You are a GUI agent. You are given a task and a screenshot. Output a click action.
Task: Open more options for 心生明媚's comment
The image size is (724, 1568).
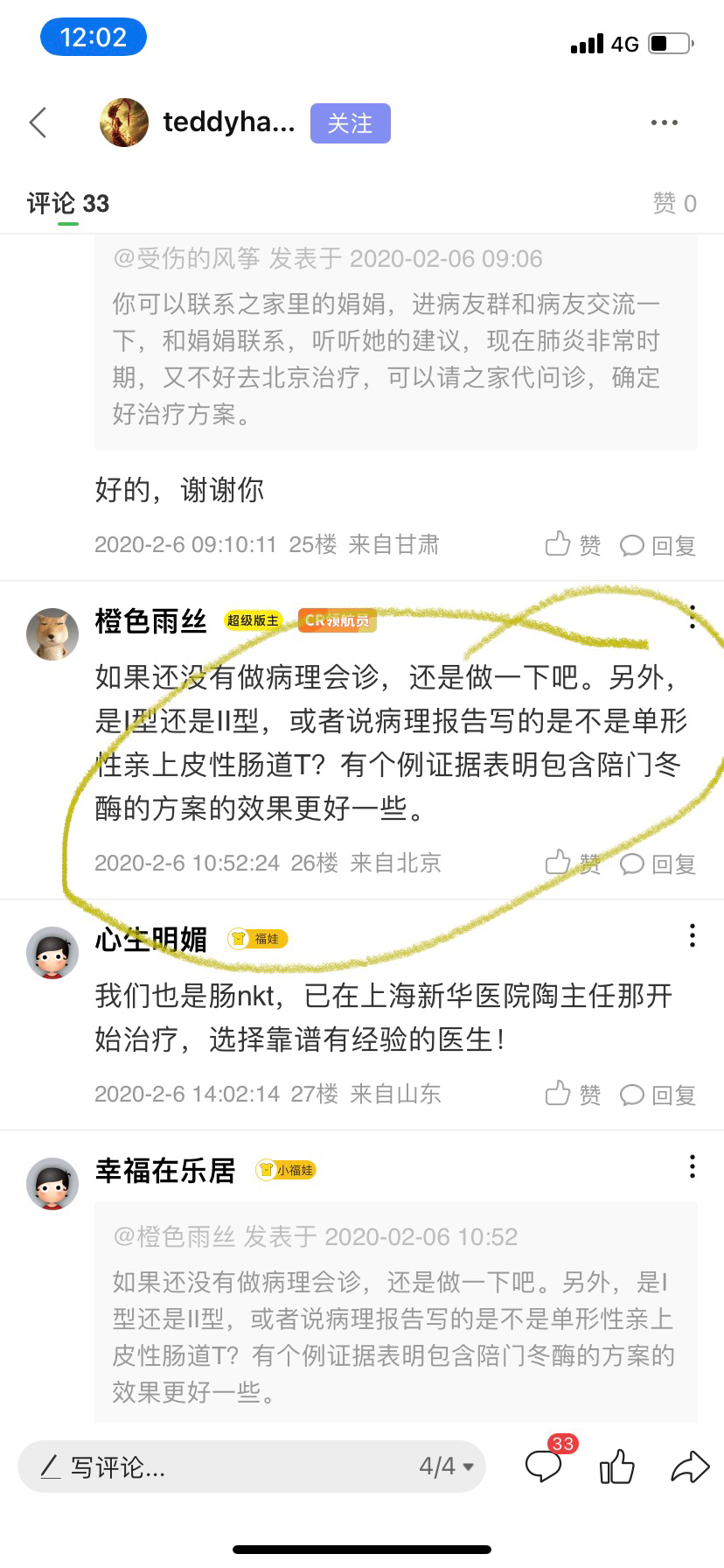[693, 935]
